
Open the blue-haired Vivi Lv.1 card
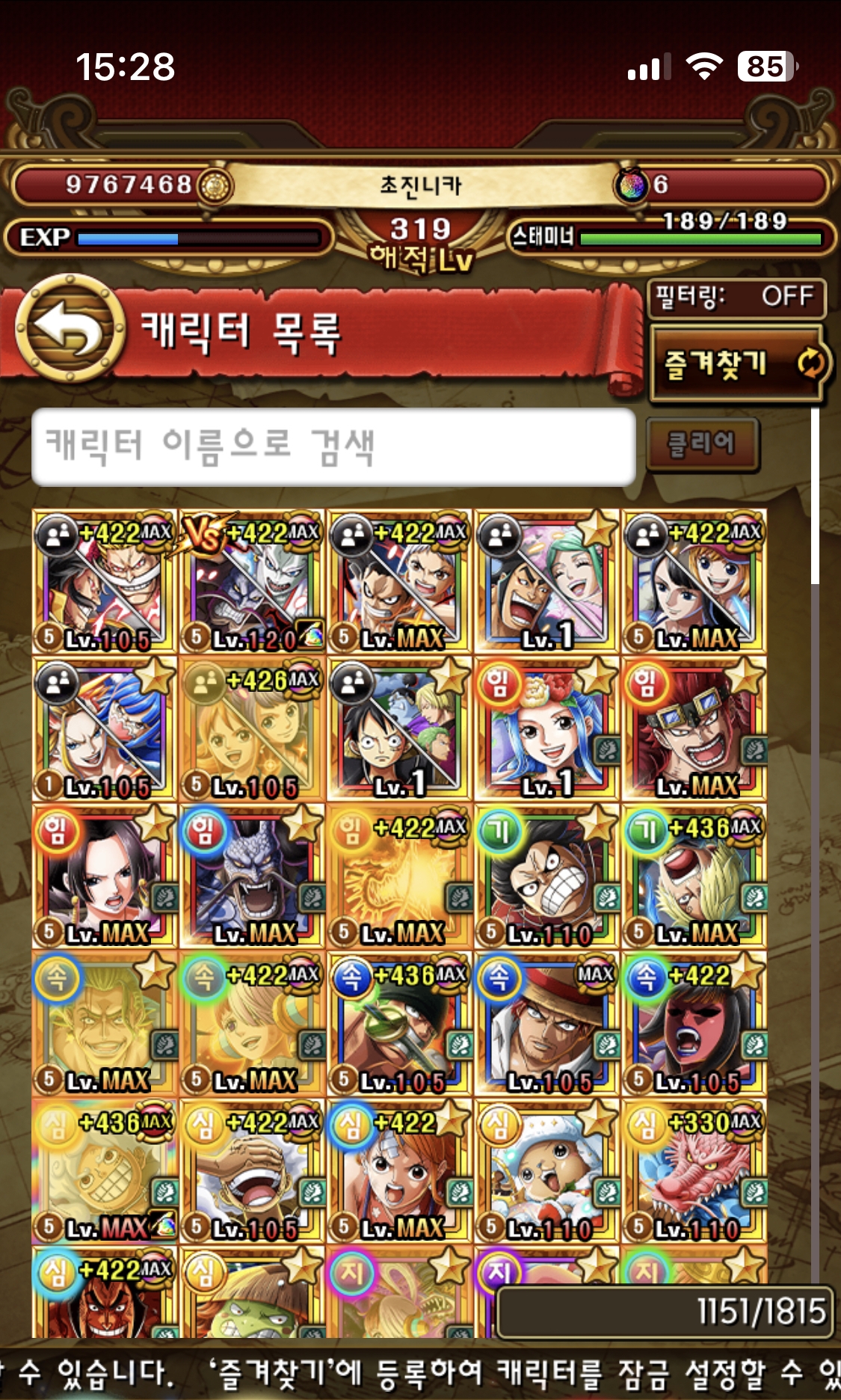546,729
